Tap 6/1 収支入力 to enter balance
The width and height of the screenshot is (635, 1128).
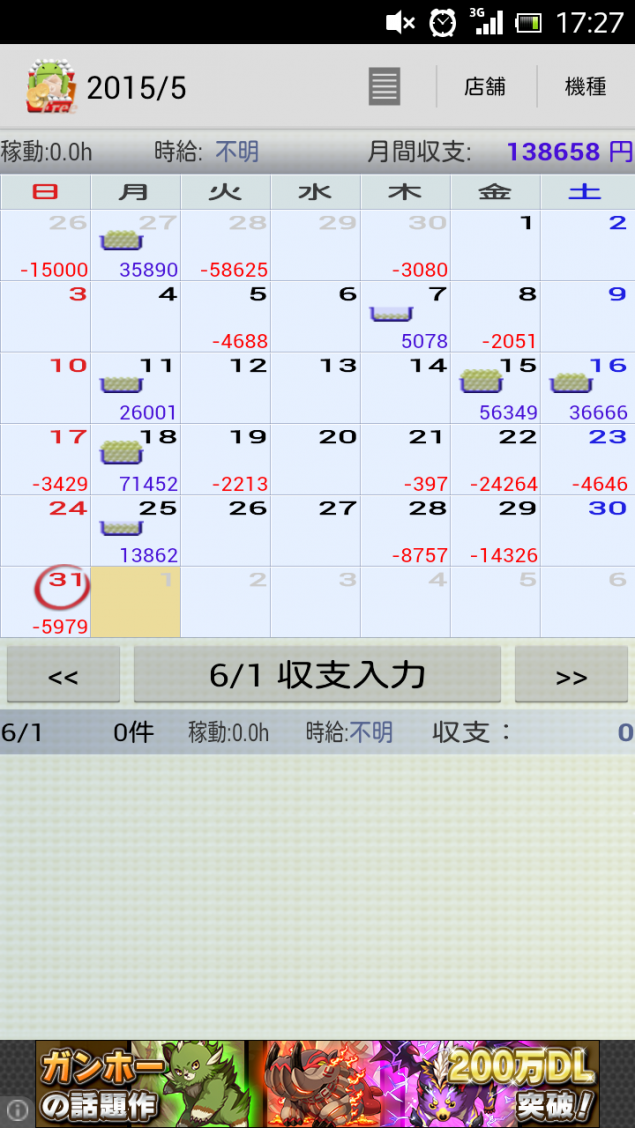coord(317,675)
